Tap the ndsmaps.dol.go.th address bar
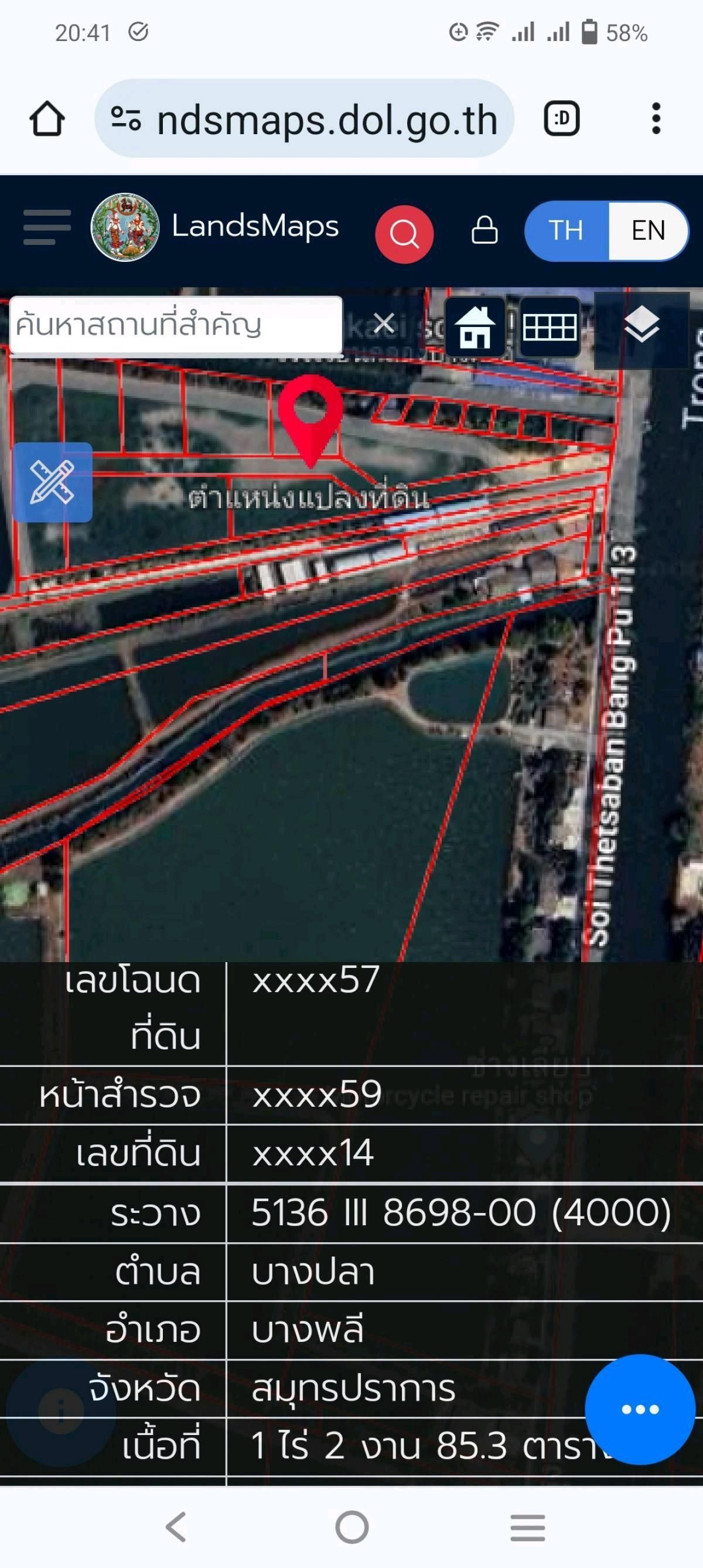This screenshot has height=1568, width=703. tap(304, 118)
